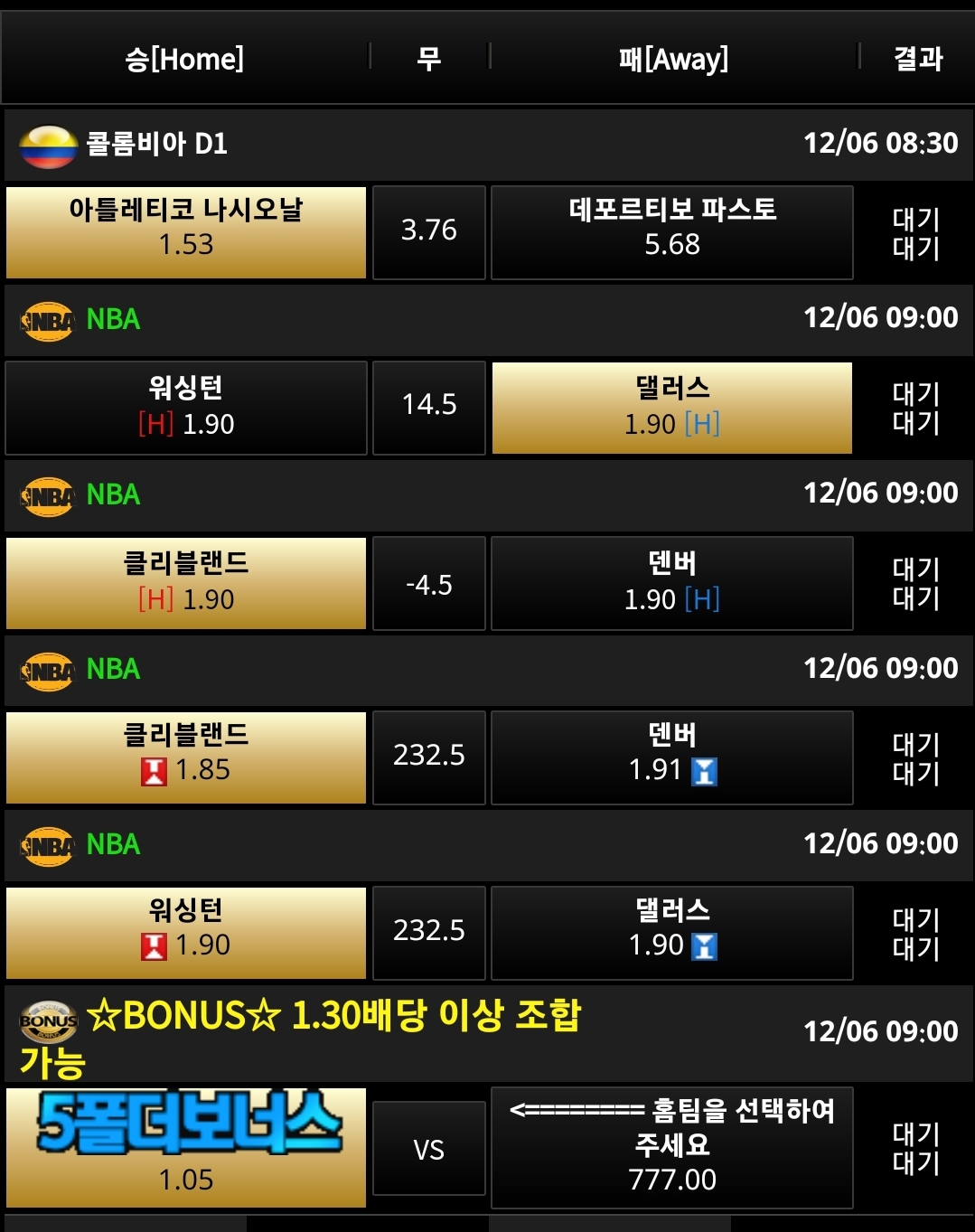Screen dimensions: 975x1232
Task: Select the 777.00 bonus away cell
Action: click(671, 1148)
